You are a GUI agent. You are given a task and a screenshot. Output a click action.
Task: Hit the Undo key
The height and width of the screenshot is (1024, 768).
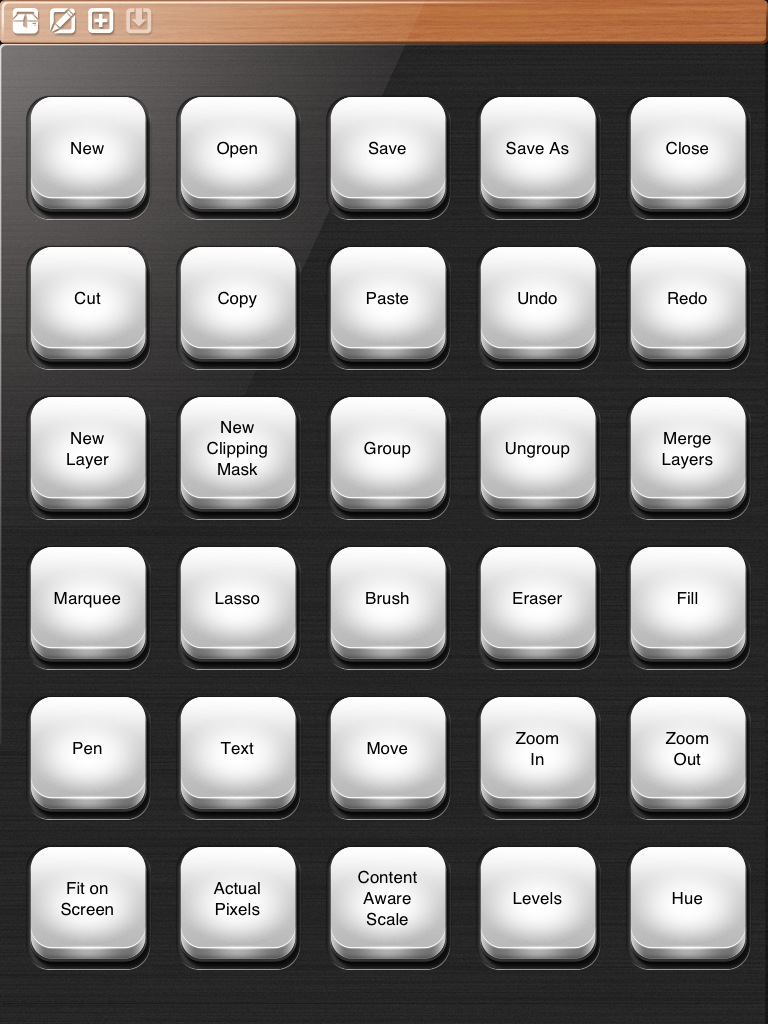coord(537,300)
